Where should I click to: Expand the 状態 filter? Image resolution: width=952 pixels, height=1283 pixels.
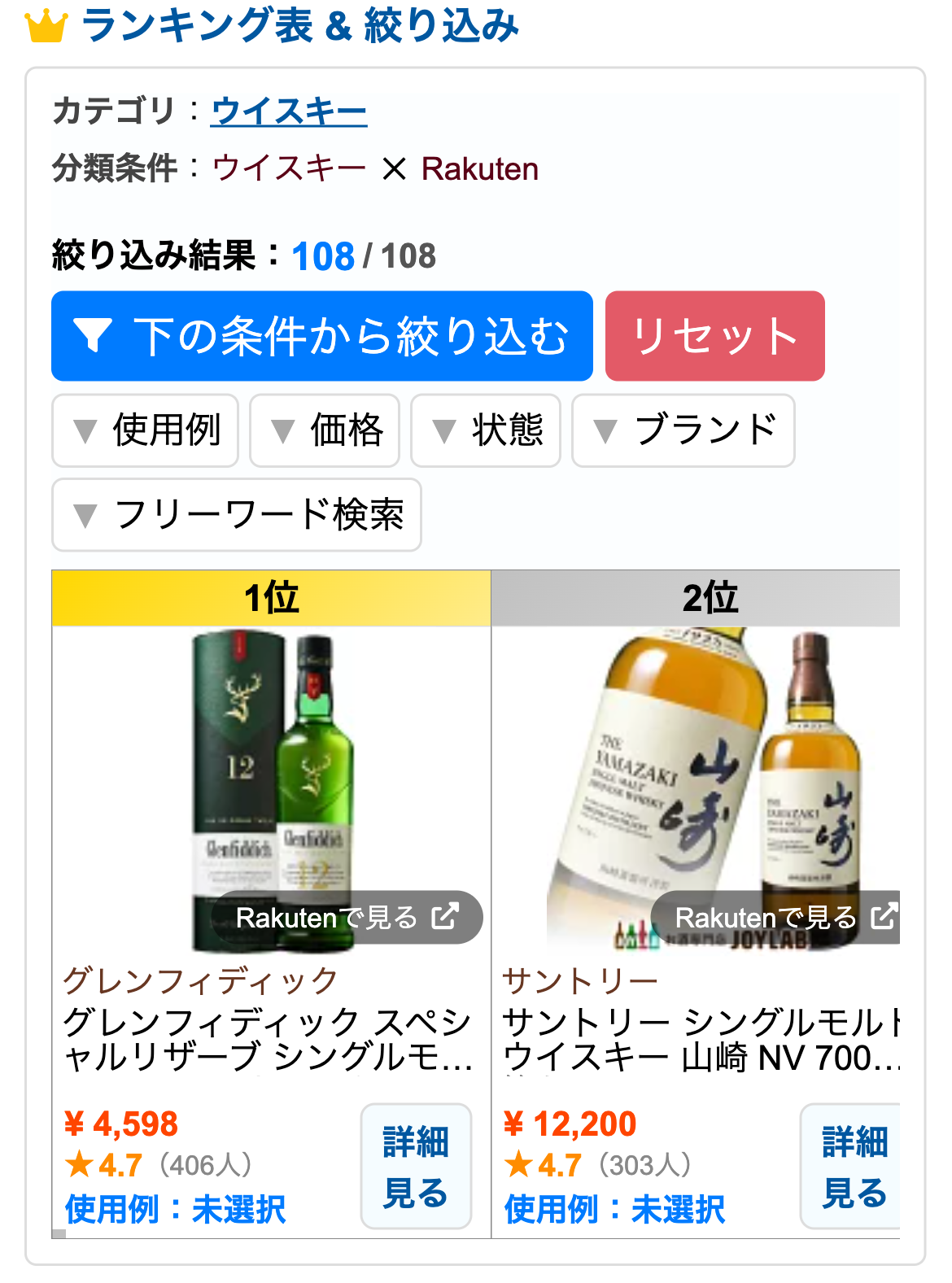[x=485, y=430]
